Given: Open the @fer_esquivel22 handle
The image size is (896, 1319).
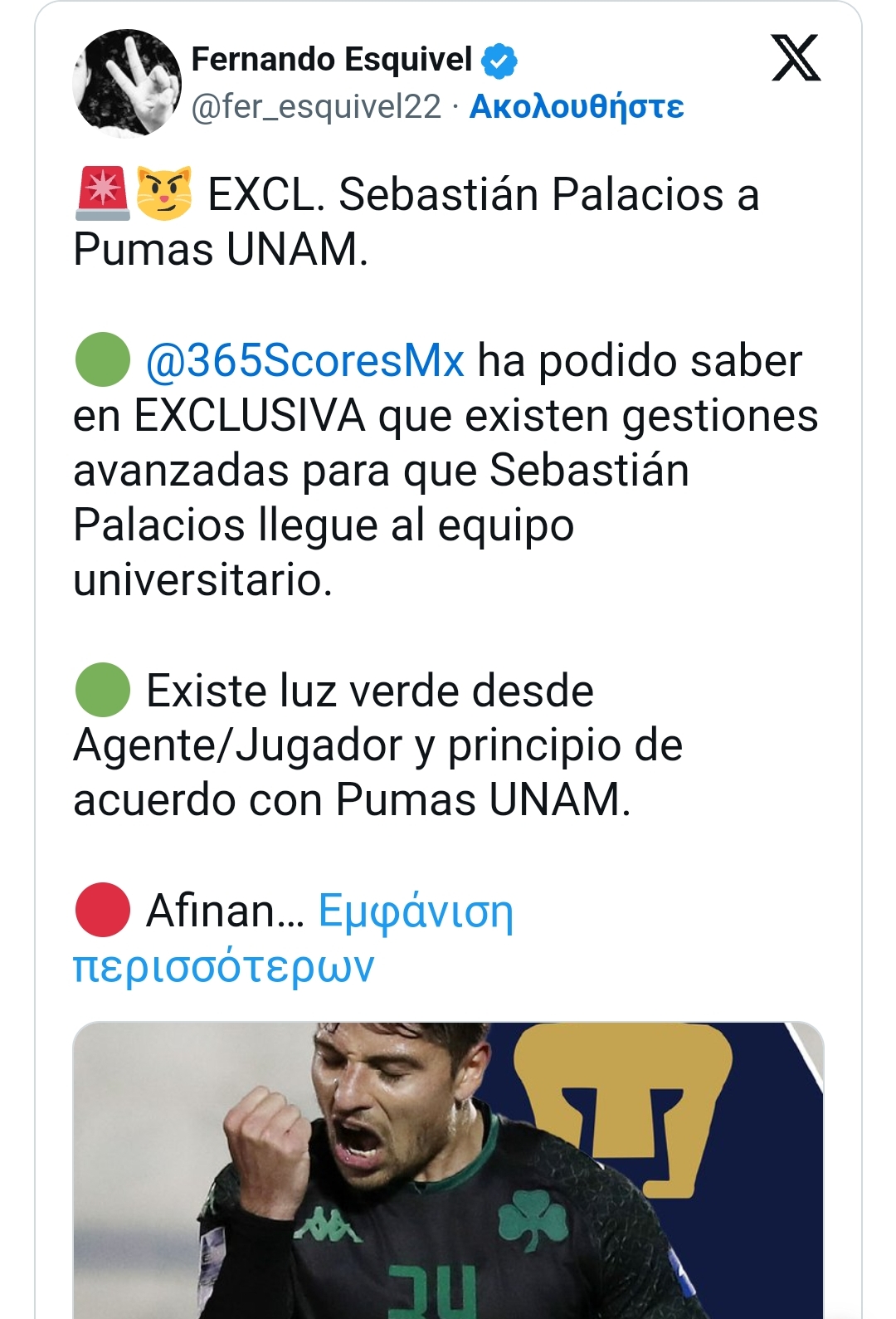Looking at the screenshot, I should (316, 106).
